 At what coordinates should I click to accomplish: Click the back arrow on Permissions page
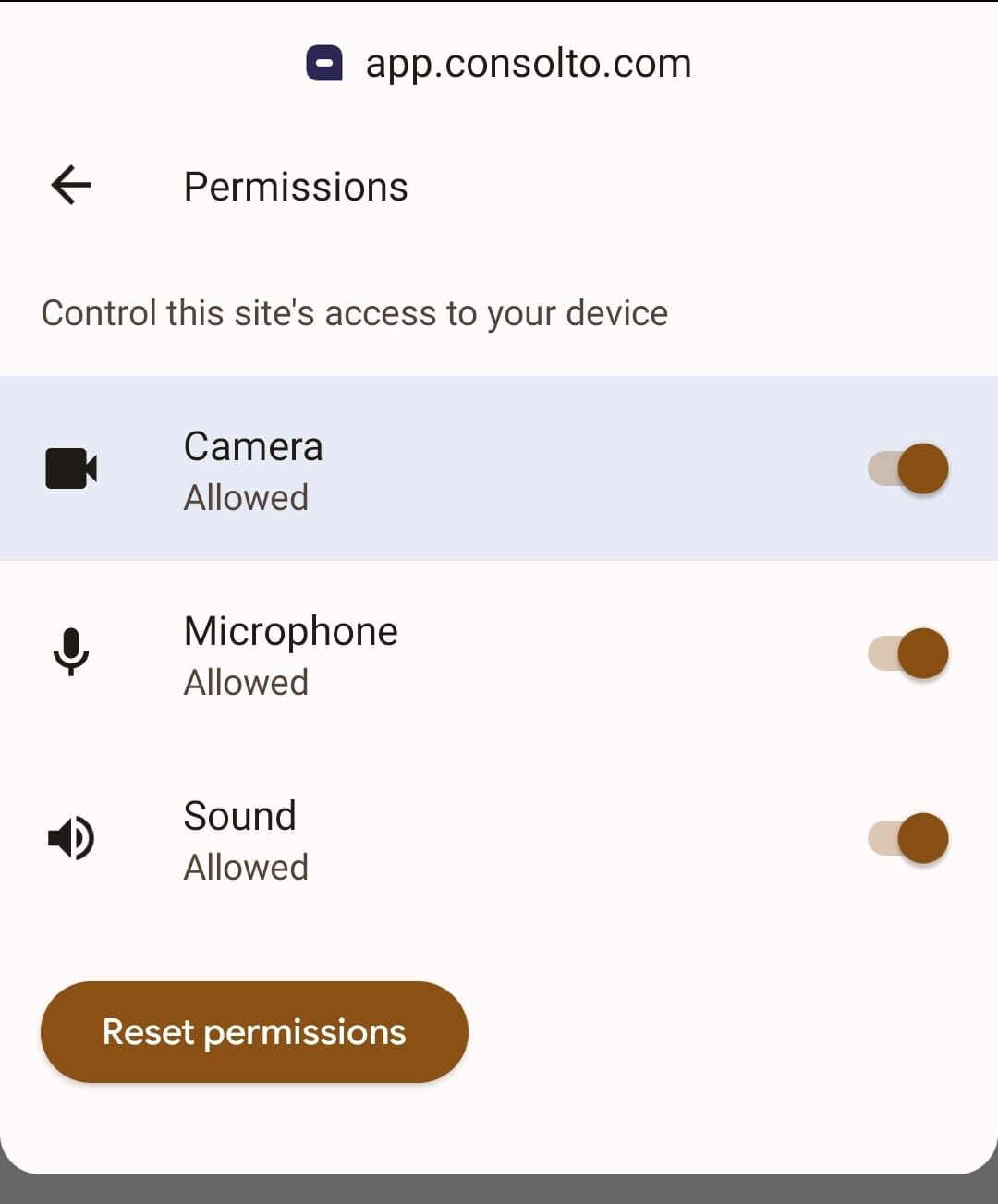click(69, 185)
